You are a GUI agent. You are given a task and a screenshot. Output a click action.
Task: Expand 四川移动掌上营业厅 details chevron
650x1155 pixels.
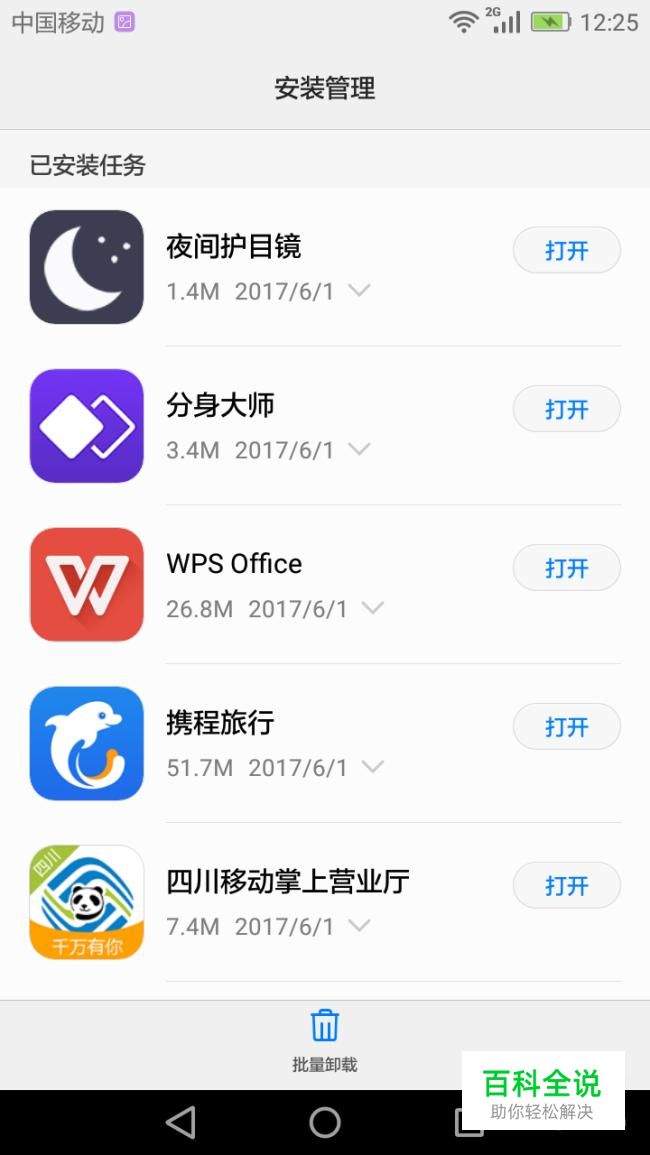click(359, 925)
